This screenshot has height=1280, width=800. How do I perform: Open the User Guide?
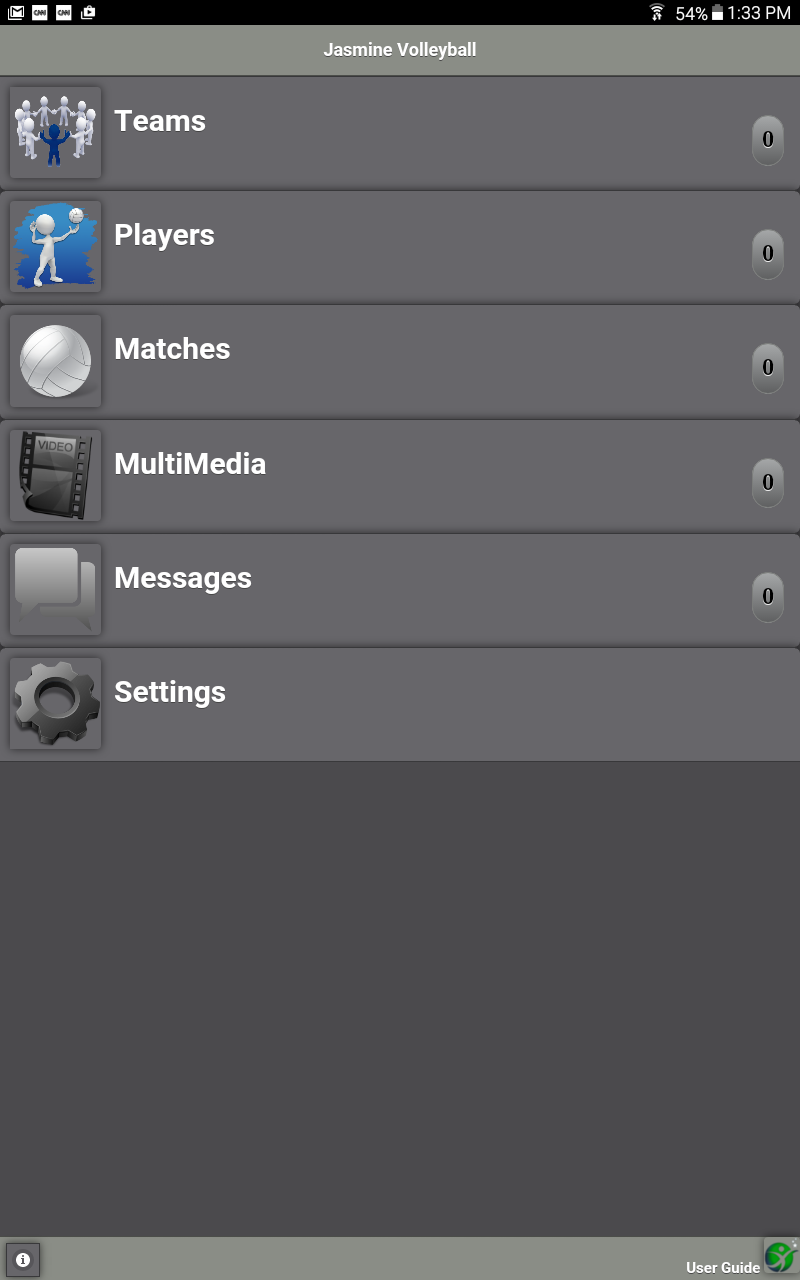pyautogui.click(x=723, y=1267)
